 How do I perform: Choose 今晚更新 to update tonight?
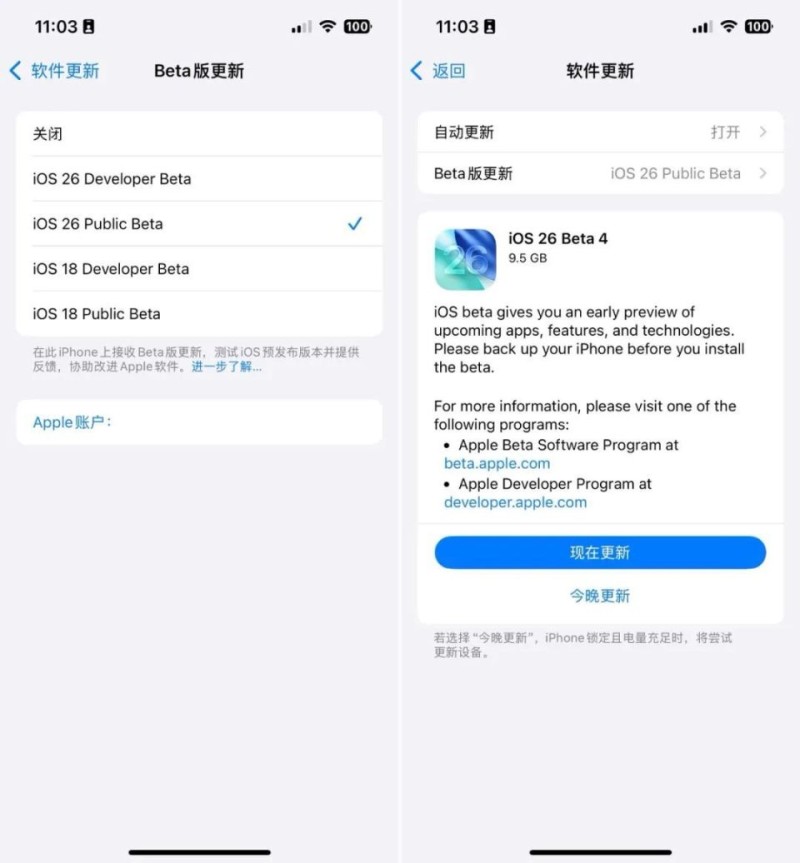600,596
